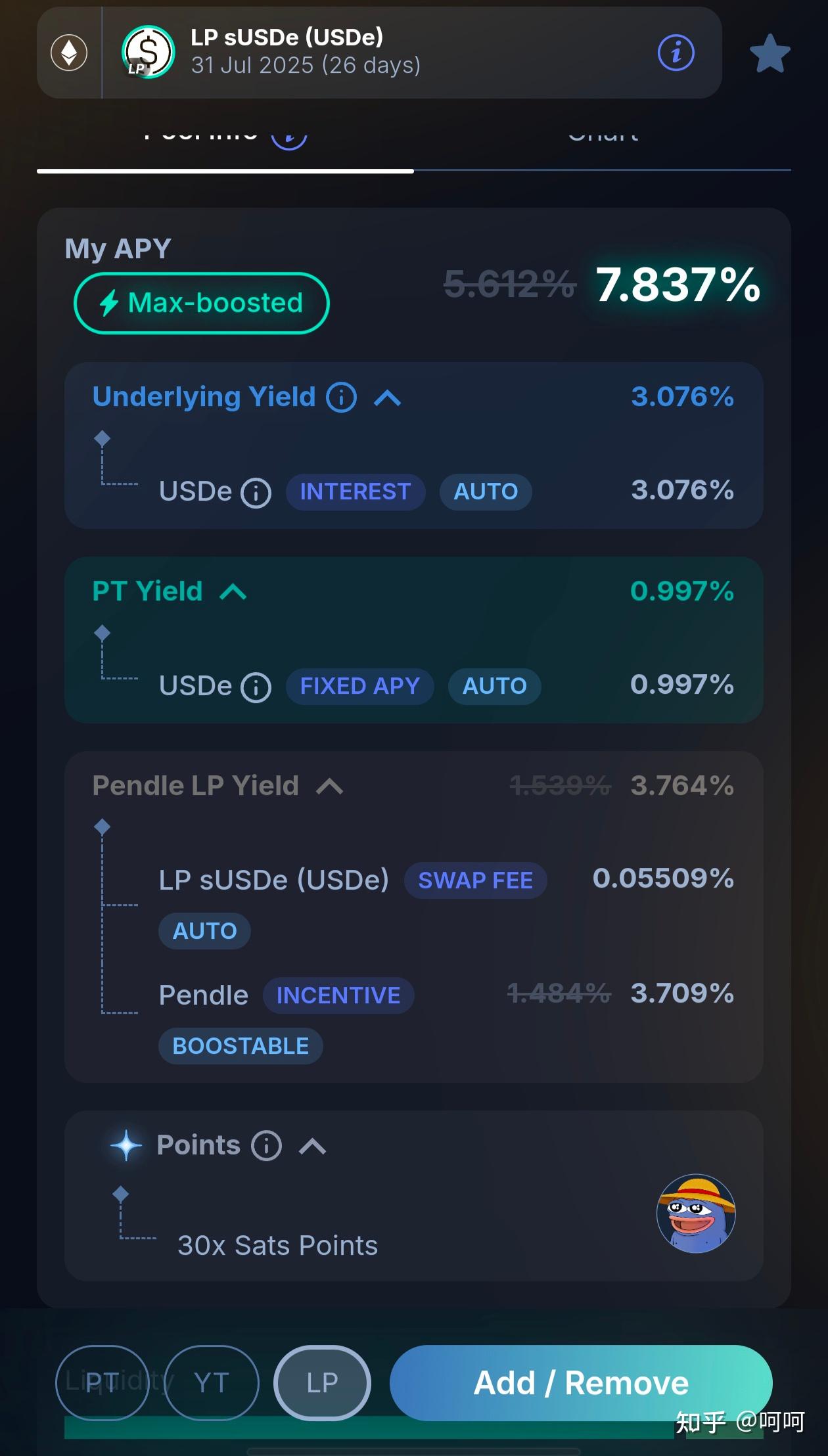View USDe info under Underlying Yield
828x1456 pixels.
(256, 493)
